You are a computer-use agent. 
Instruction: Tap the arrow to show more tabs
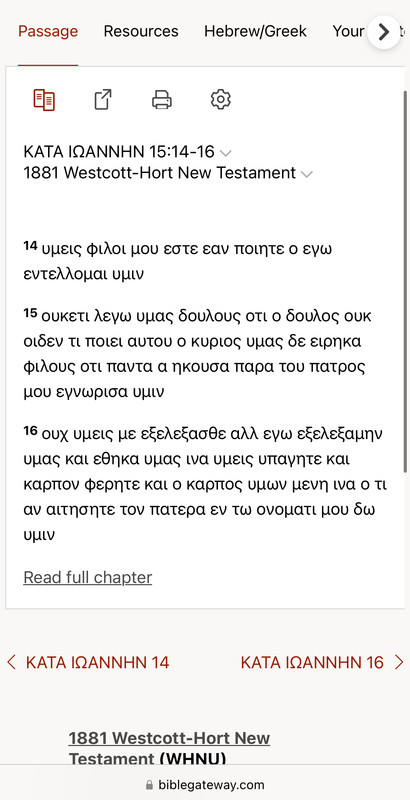coord(383,32)
